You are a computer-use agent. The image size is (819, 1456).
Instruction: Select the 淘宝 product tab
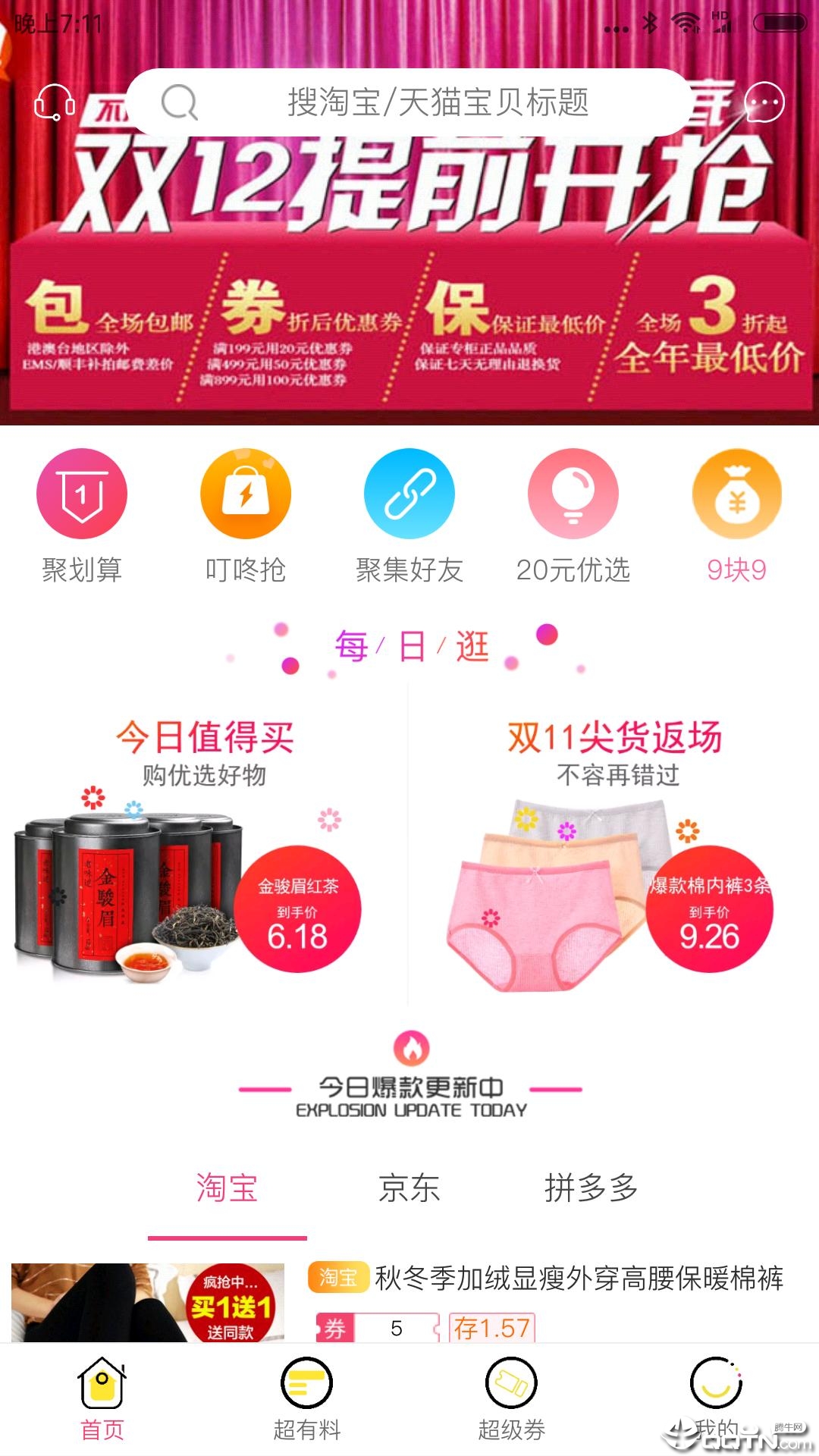(227, 1188)
